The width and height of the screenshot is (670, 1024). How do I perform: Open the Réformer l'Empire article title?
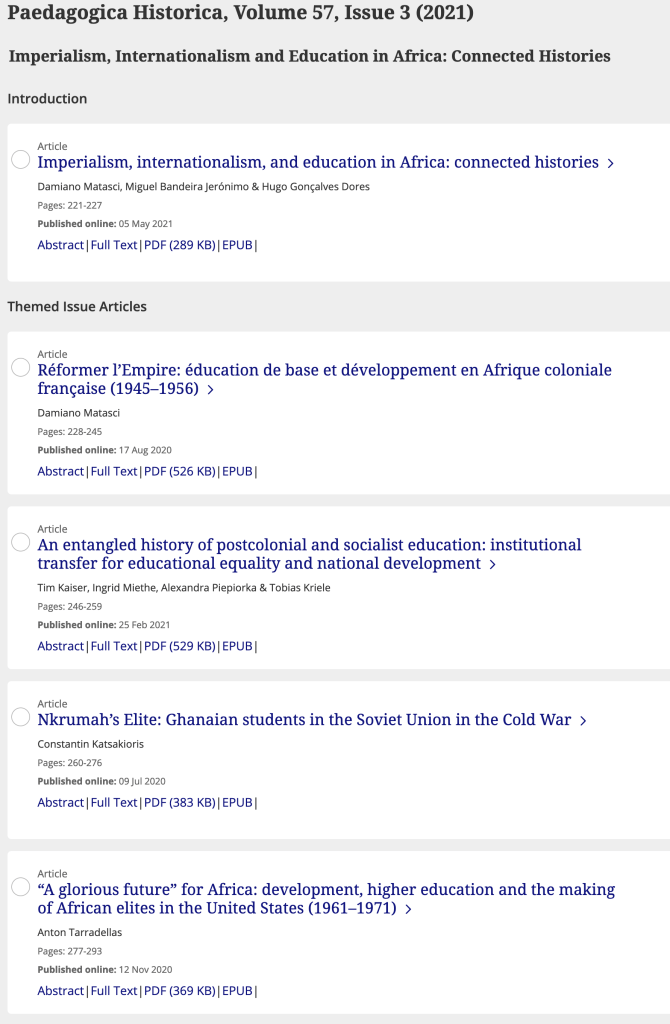point(324,379)
